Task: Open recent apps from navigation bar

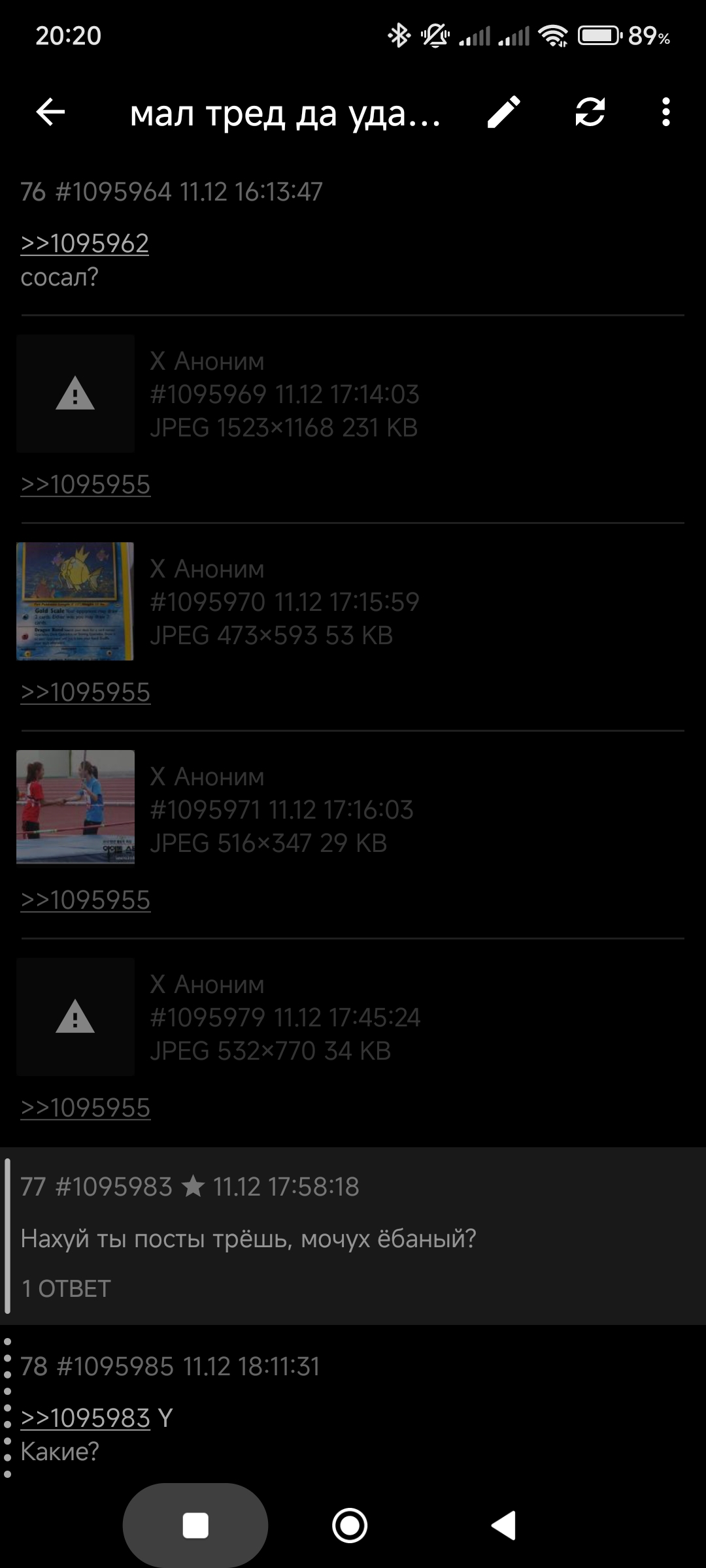Action: [x=195, y=1526]
